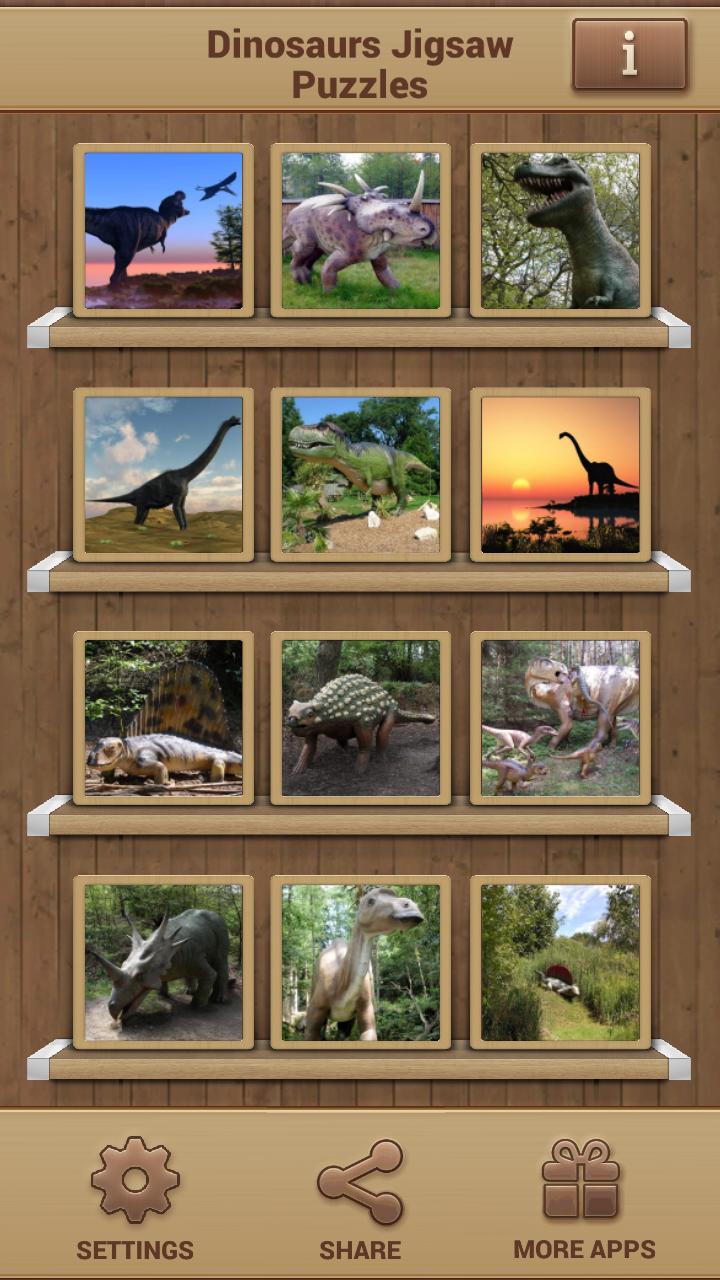Open the info button
Screen dimensions: 720x1280
tap(629, 54)
